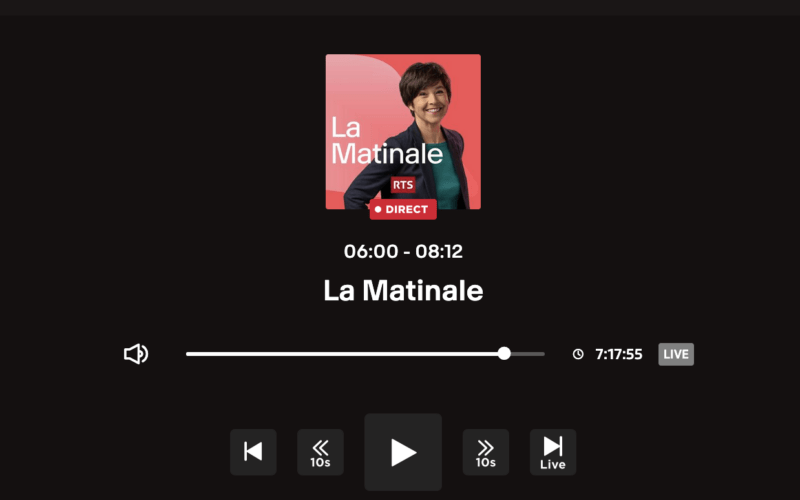Fast-forward 10 seconds
Screen dimensions: 800x500
point(485,452)
